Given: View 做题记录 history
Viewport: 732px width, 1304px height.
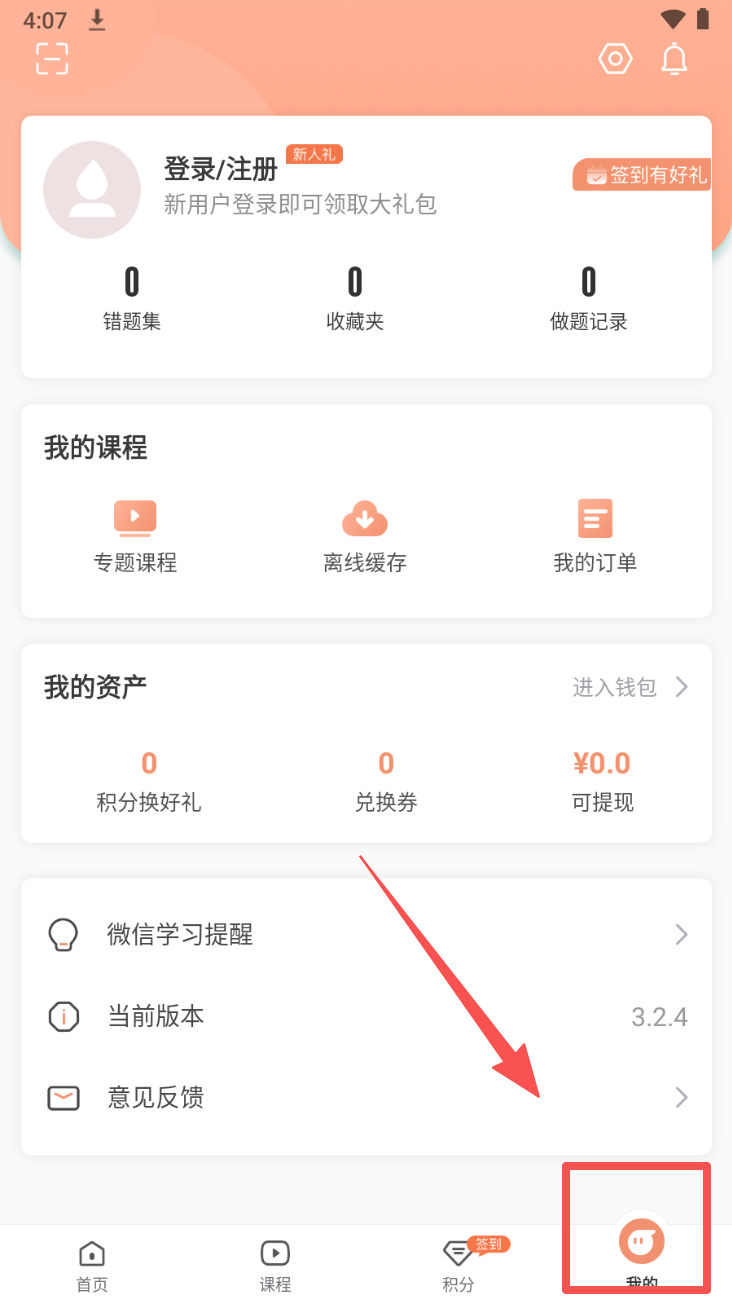Looking at the screenshot, I should click(x=589, y=296).
